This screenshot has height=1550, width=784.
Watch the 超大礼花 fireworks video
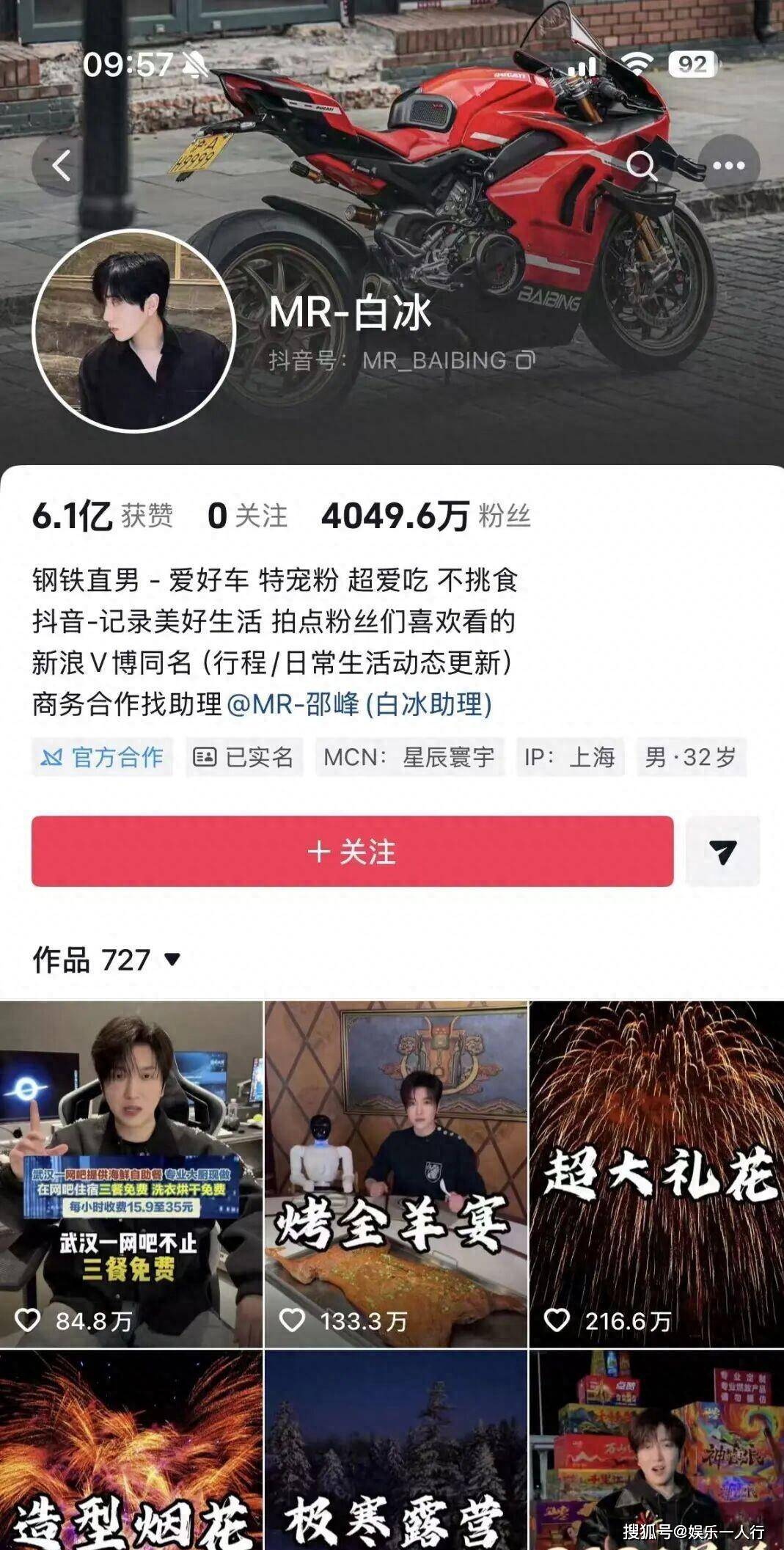657,1174
